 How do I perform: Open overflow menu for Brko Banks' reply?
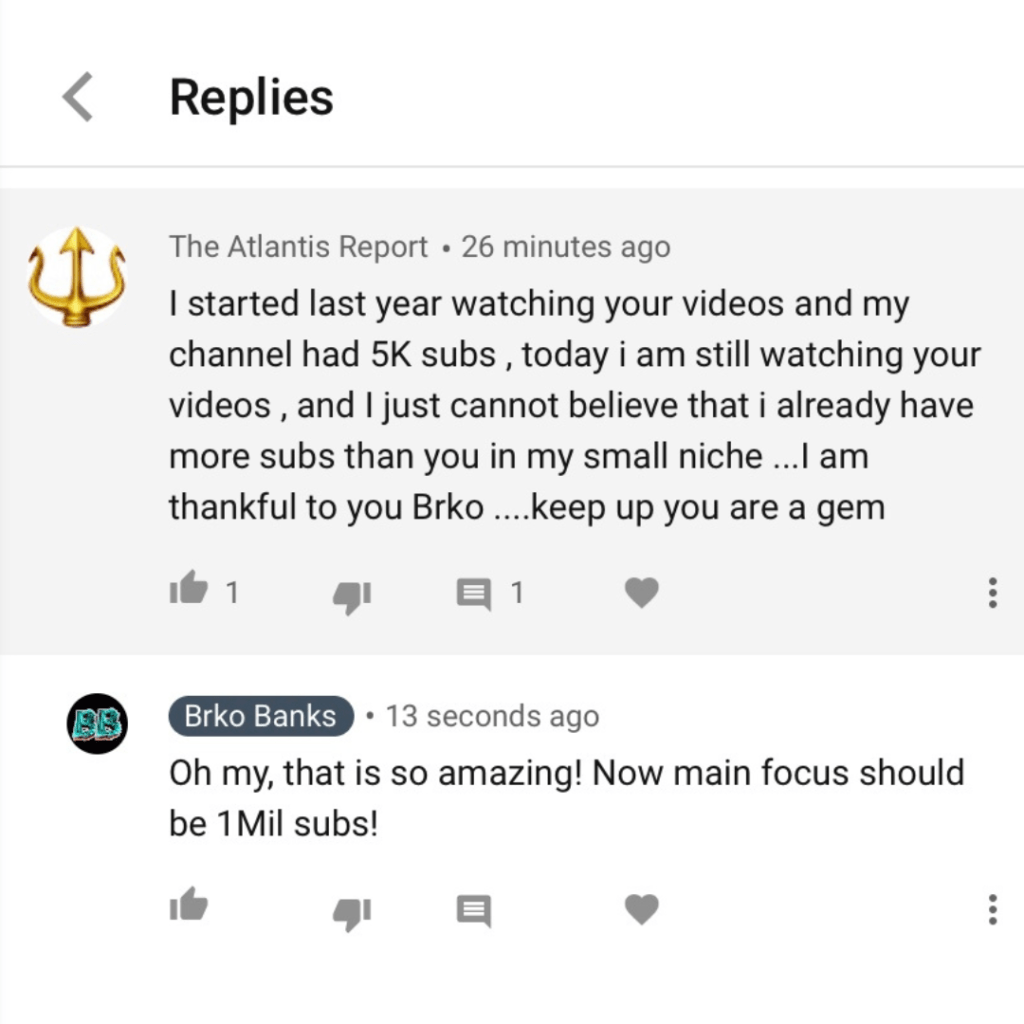coord(991,909)
